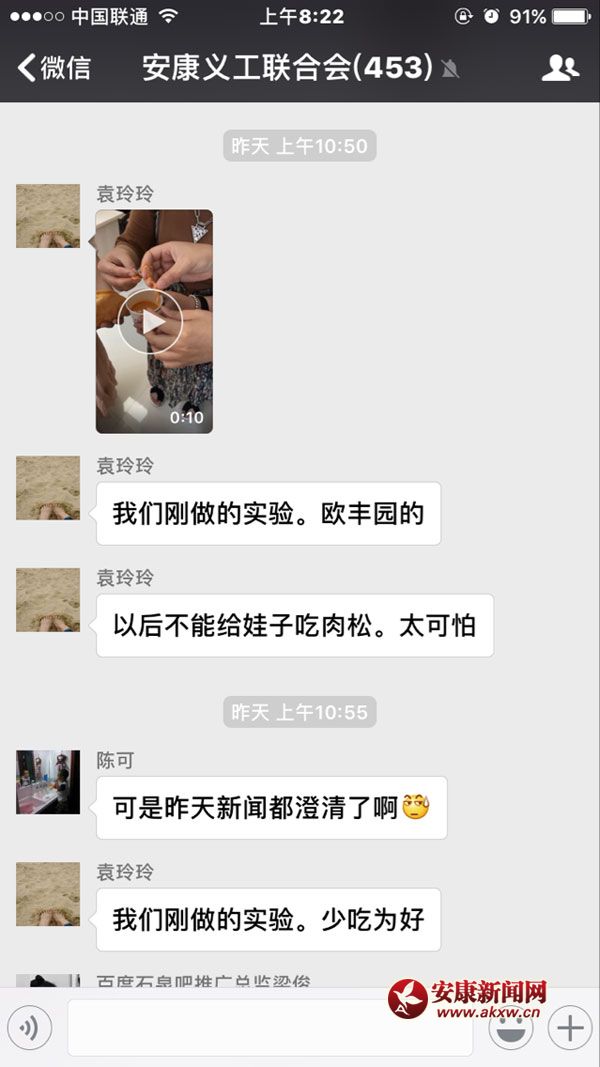Open the emoji sticker panel
Screen dimensions: 600x1067
pyautogui.click(x=510, y=1030)
